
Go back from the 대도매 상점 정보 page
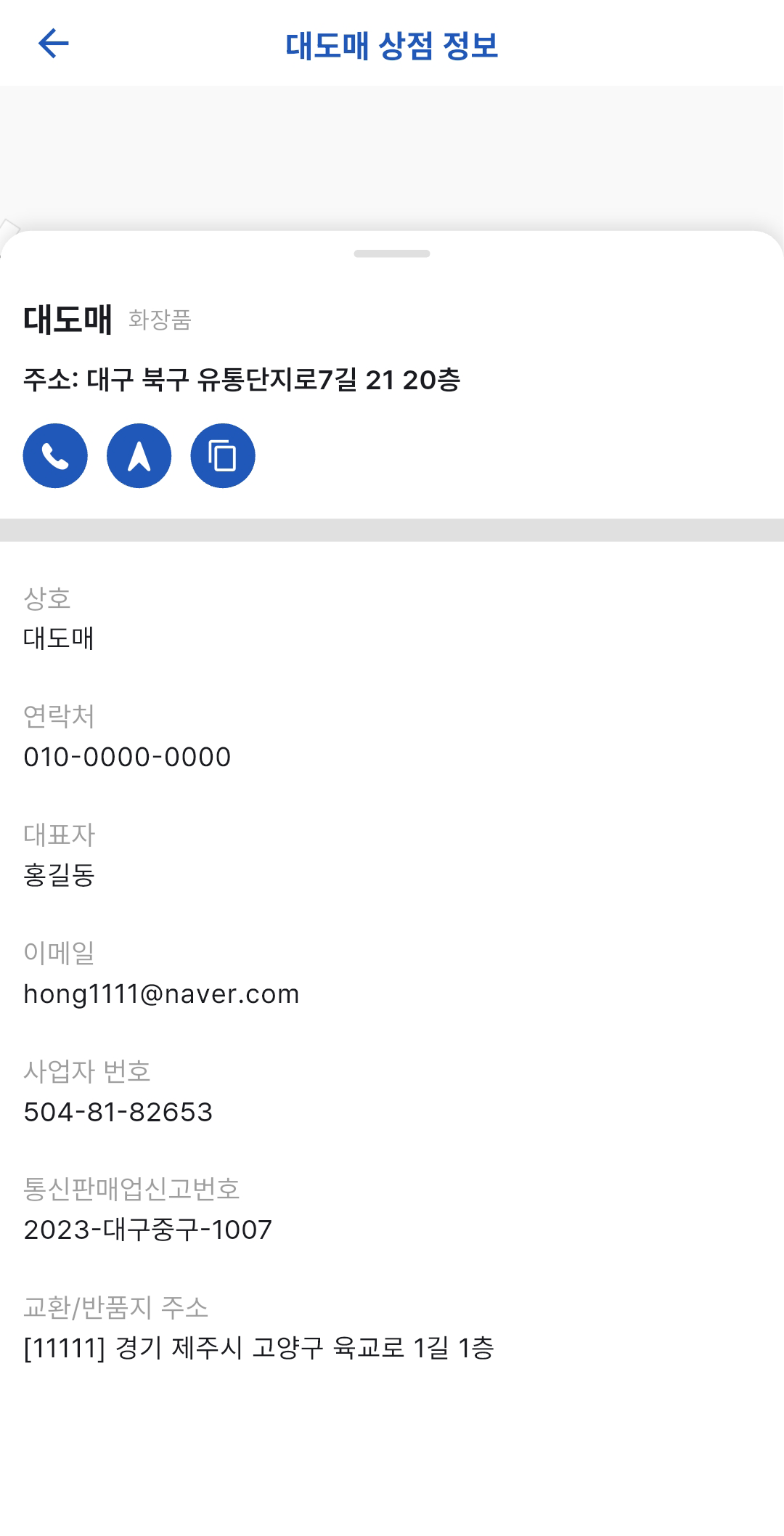pos(53,44)
